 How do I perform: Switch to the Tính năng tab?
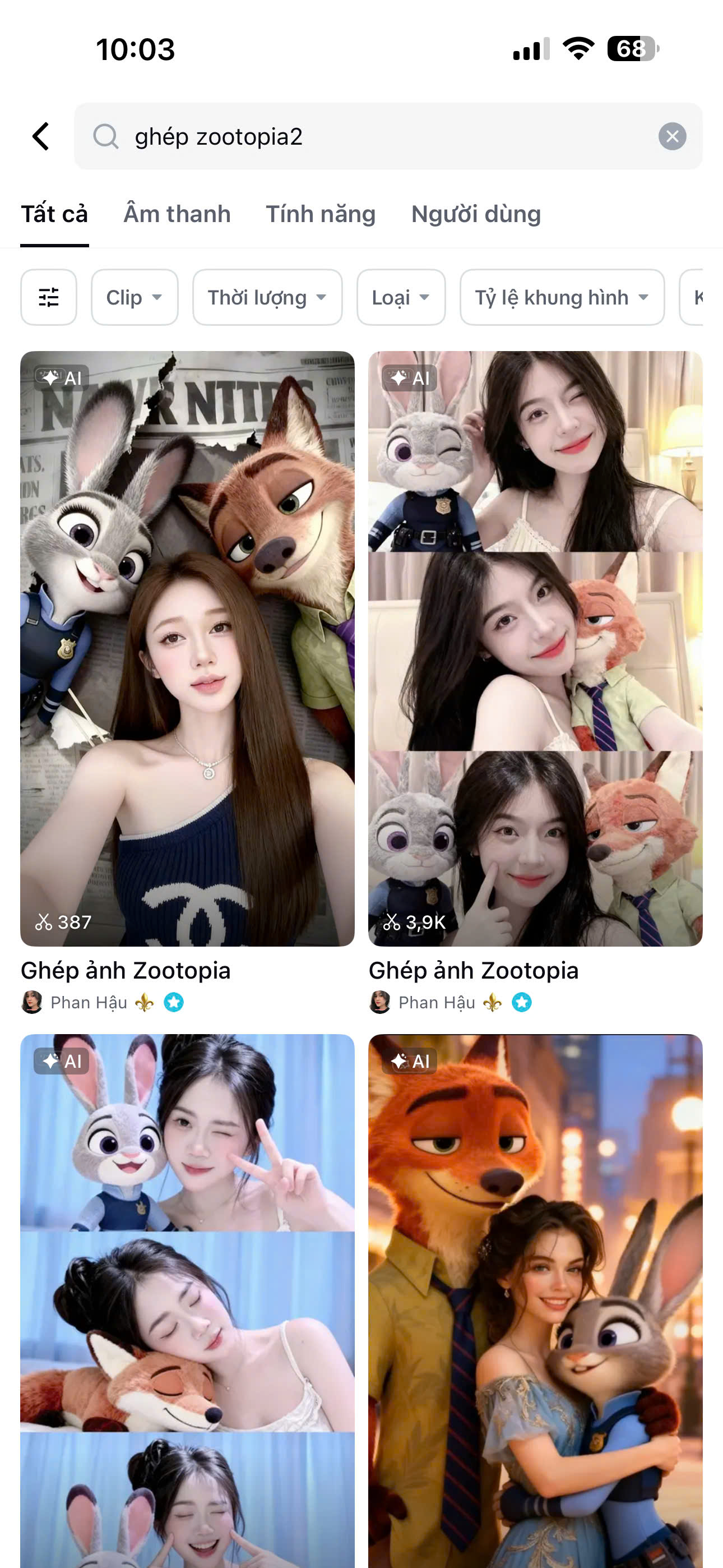[x=320, y=214]
